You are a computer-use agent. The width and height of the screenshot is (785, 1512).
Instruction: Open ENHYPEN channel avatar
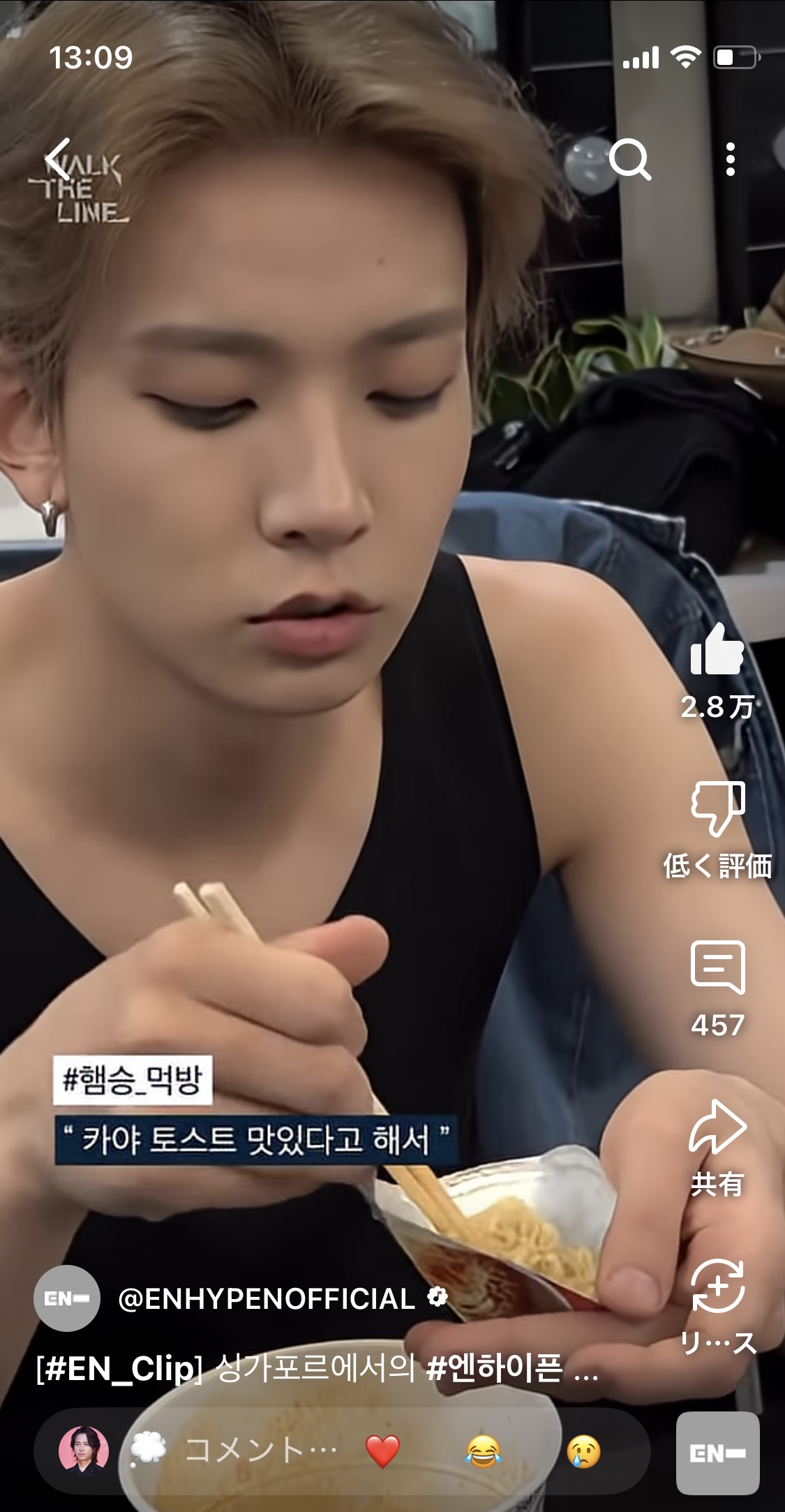[67, 1298]
